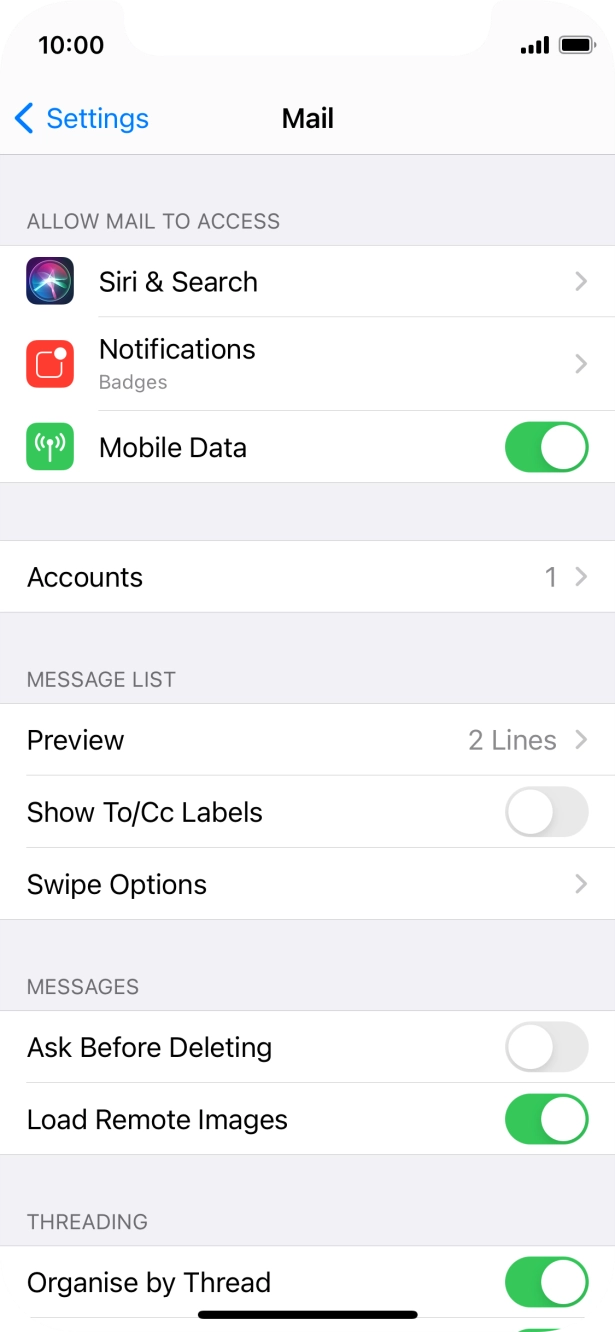Disable Load Remote Images
This screenshot has width=615, height=1332.
546,1119
